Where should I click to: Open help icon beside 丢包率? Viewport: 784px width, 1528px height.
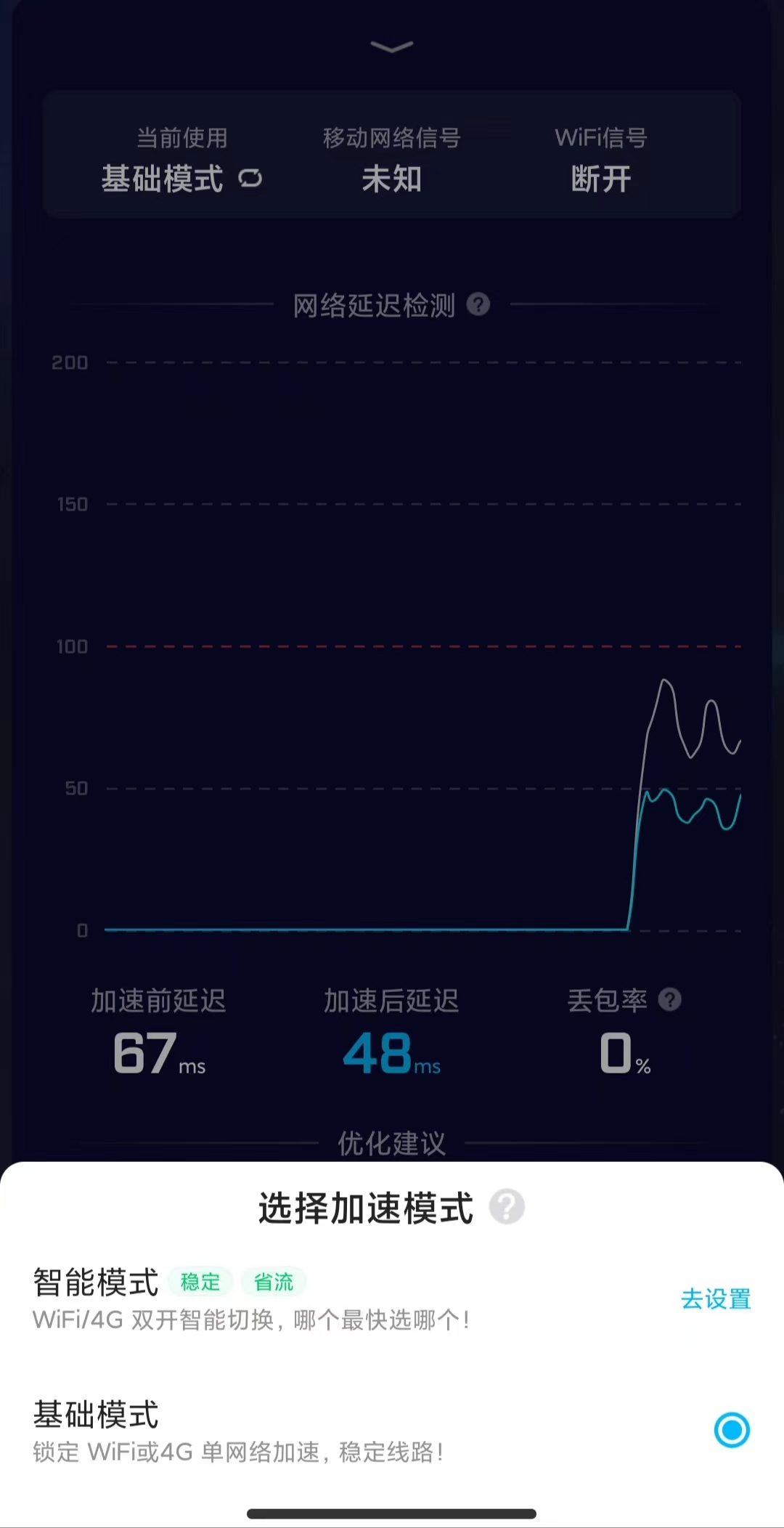[669, 1000]
